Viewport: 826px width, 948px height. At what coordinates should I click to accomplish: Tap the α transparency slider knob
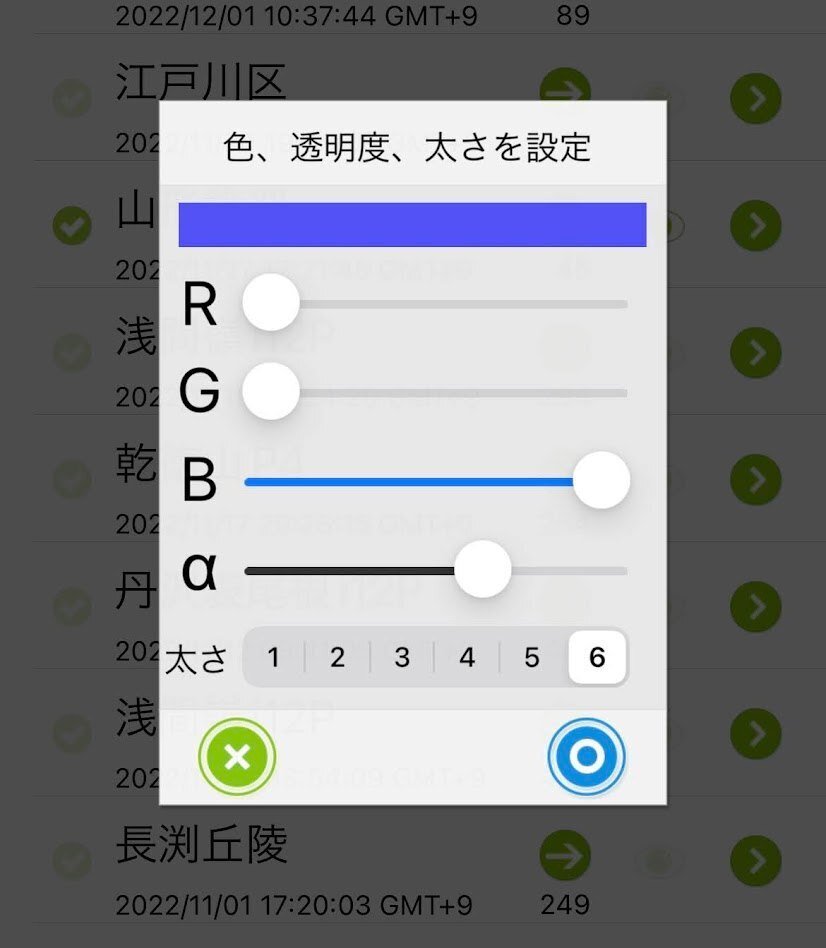tap(483, 570)
